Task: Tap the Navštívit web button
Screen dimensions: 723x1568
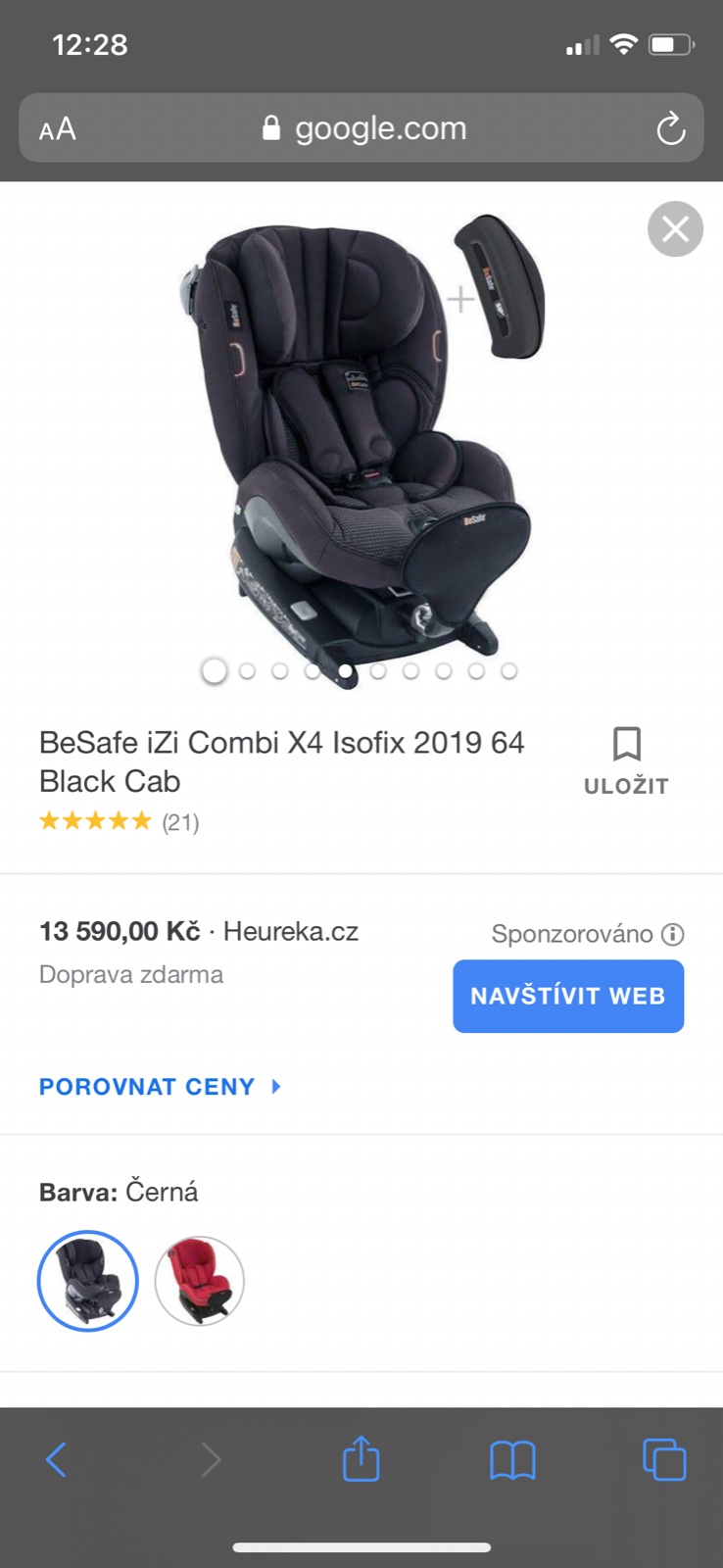Action: (x=568, y=997)
